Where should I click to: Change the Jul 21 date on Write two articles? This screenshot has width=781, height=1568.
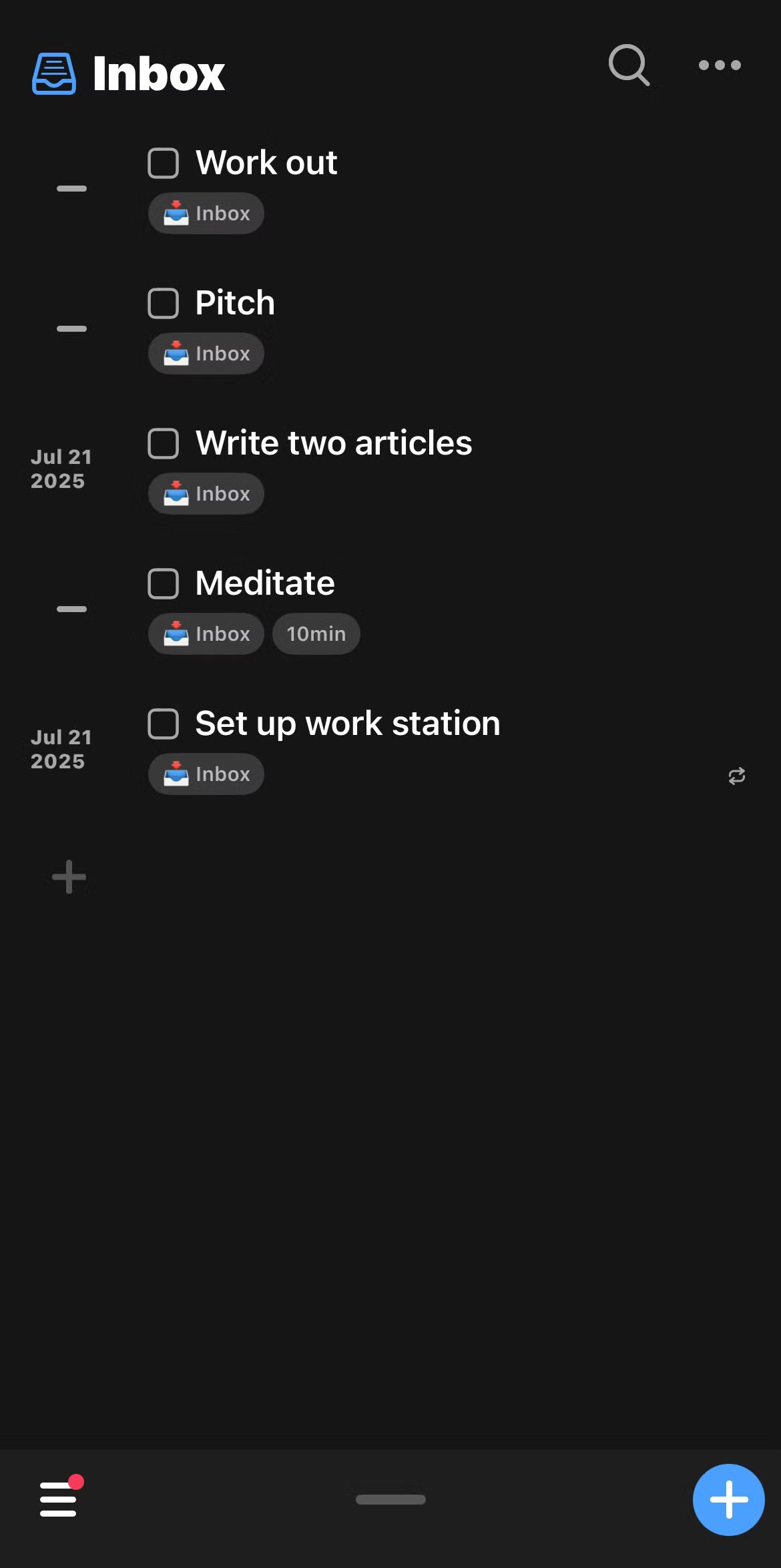[61, 469]
